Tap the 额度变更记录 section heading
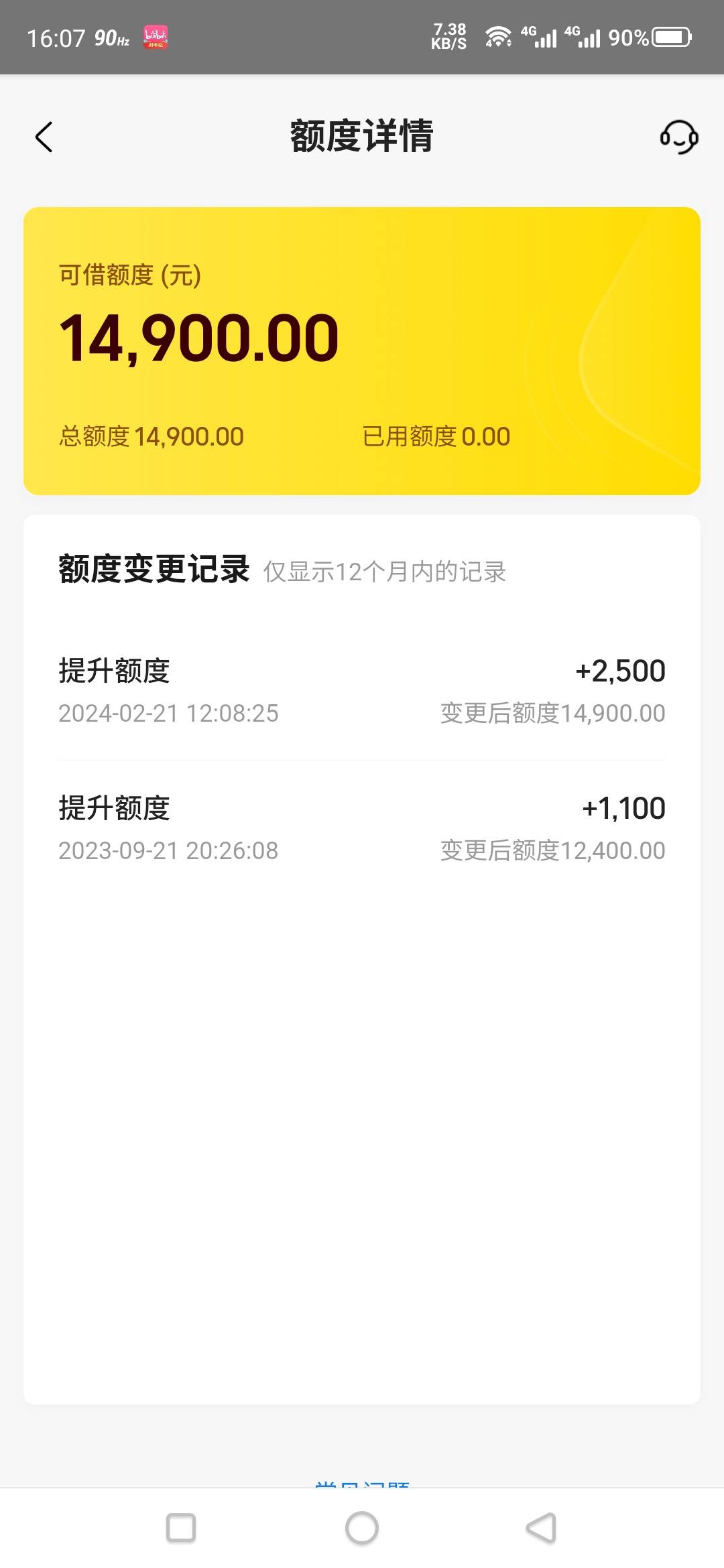 pyautogui.click(x=154, y=570)
